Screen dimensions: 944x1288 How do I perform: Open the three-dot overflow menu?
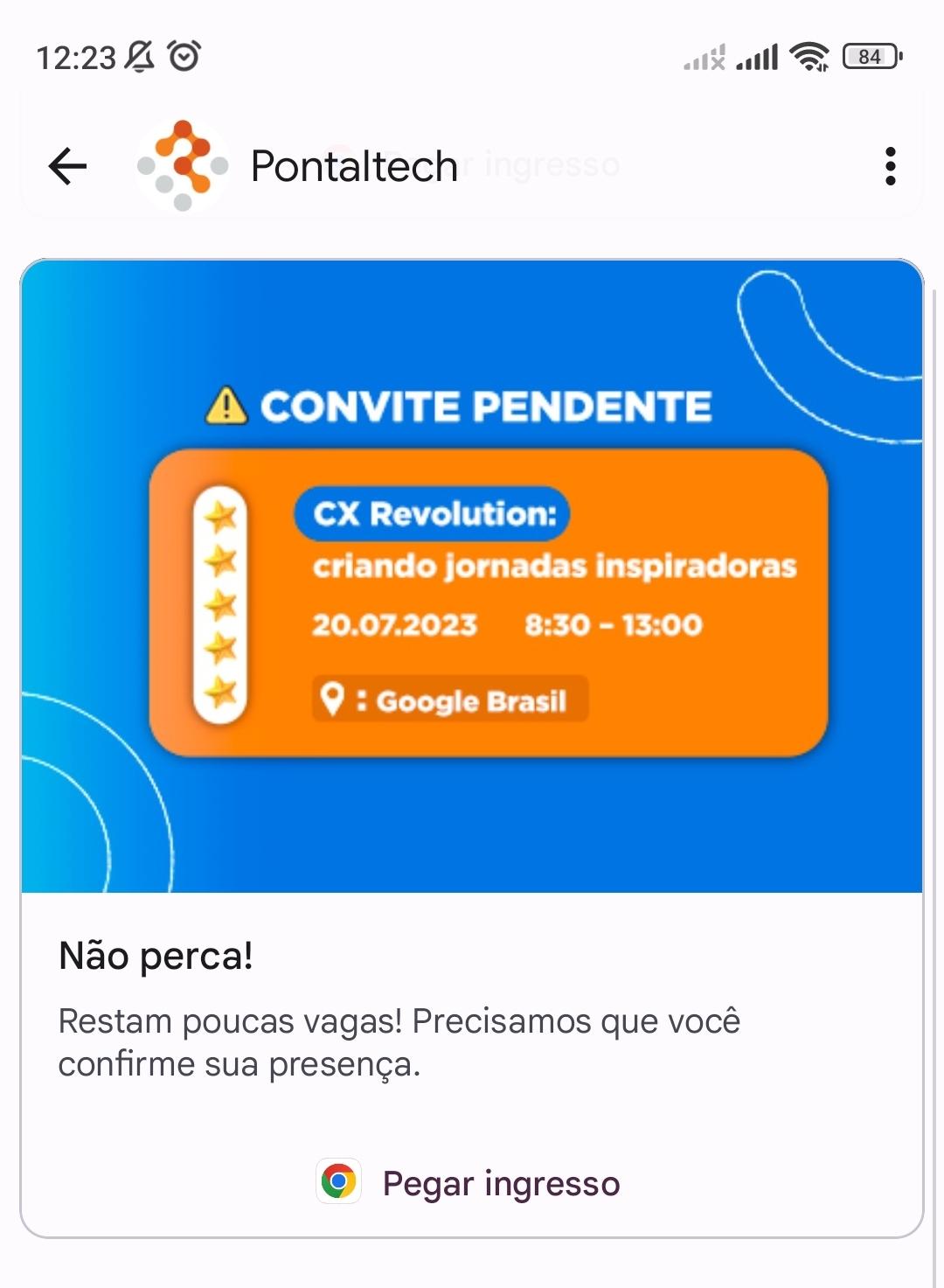pyautogui.click(x=890, y=166)
